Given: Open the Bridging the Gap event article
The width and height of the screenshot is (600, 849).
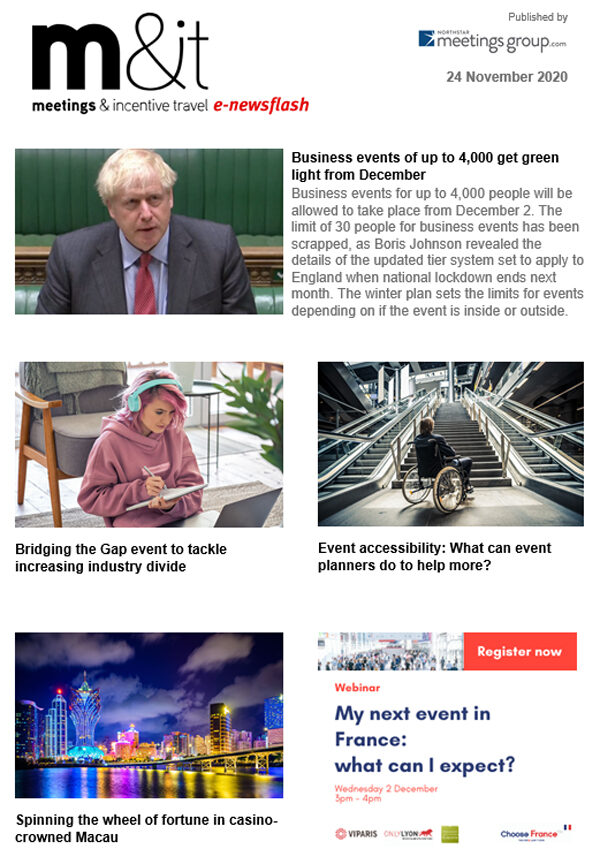Looking at the screenshot, I should click(121, 557).
